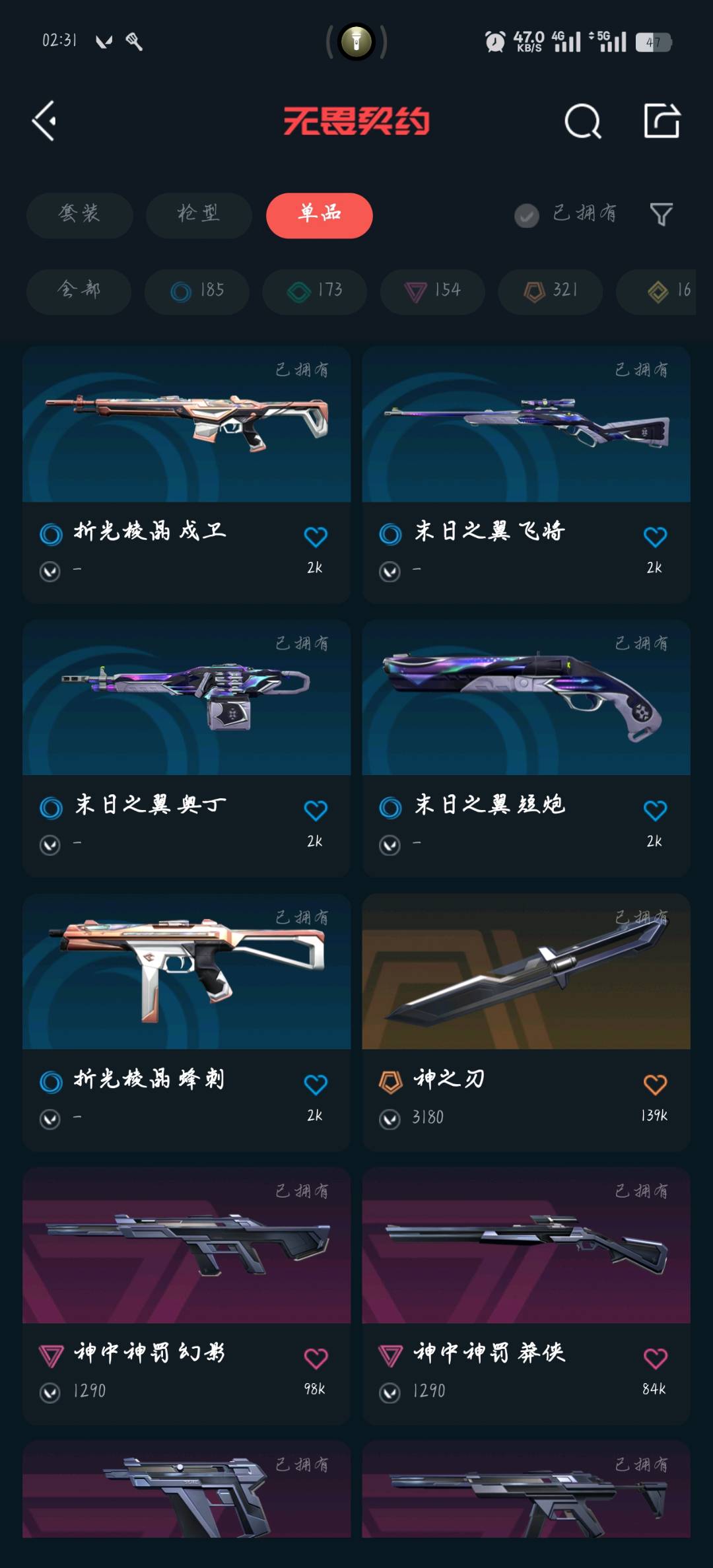This screenshot has width=713, height=1568.
Task: Select the 全部 rarity chip
Action: click(79, 290)
